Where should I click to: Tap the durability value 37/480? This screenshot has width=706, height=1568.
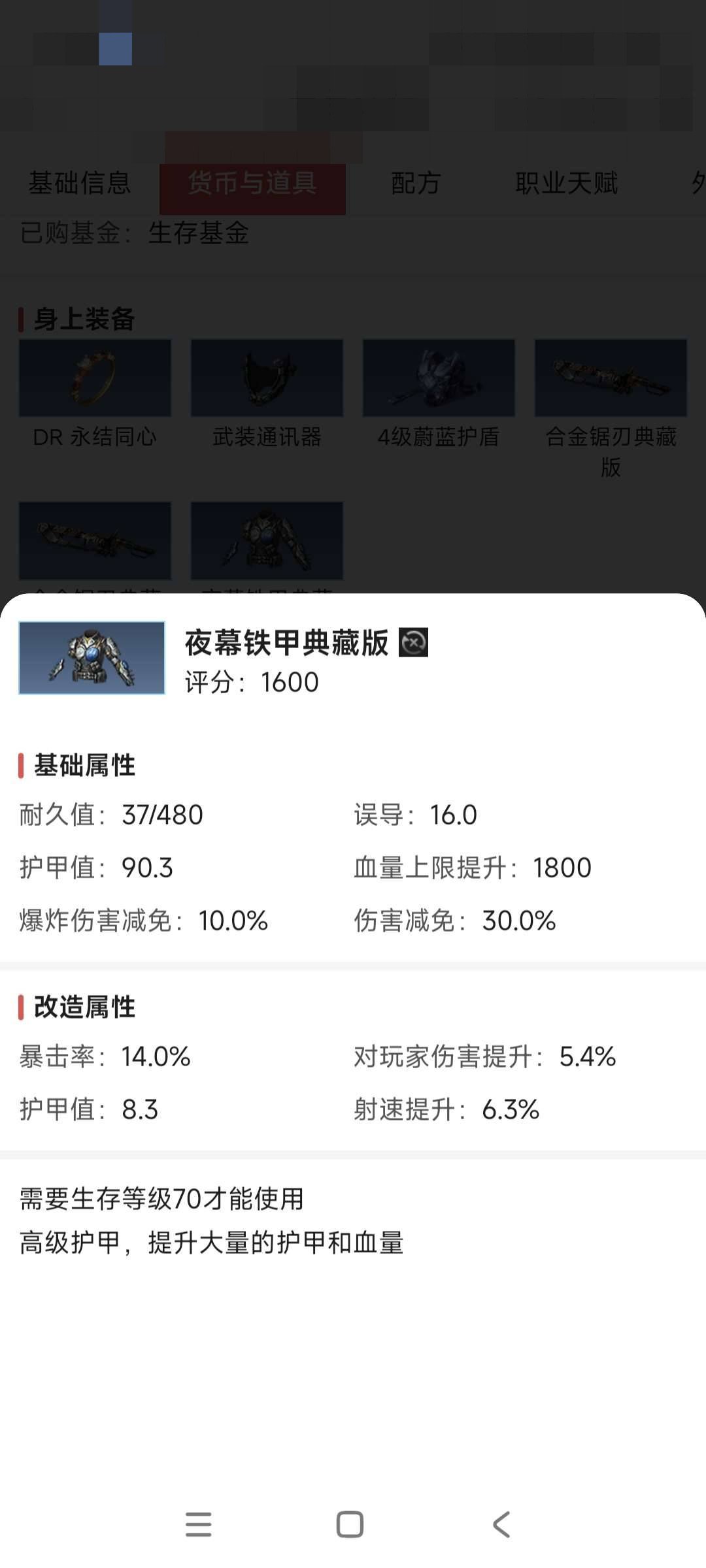click(x=161, y=814)
